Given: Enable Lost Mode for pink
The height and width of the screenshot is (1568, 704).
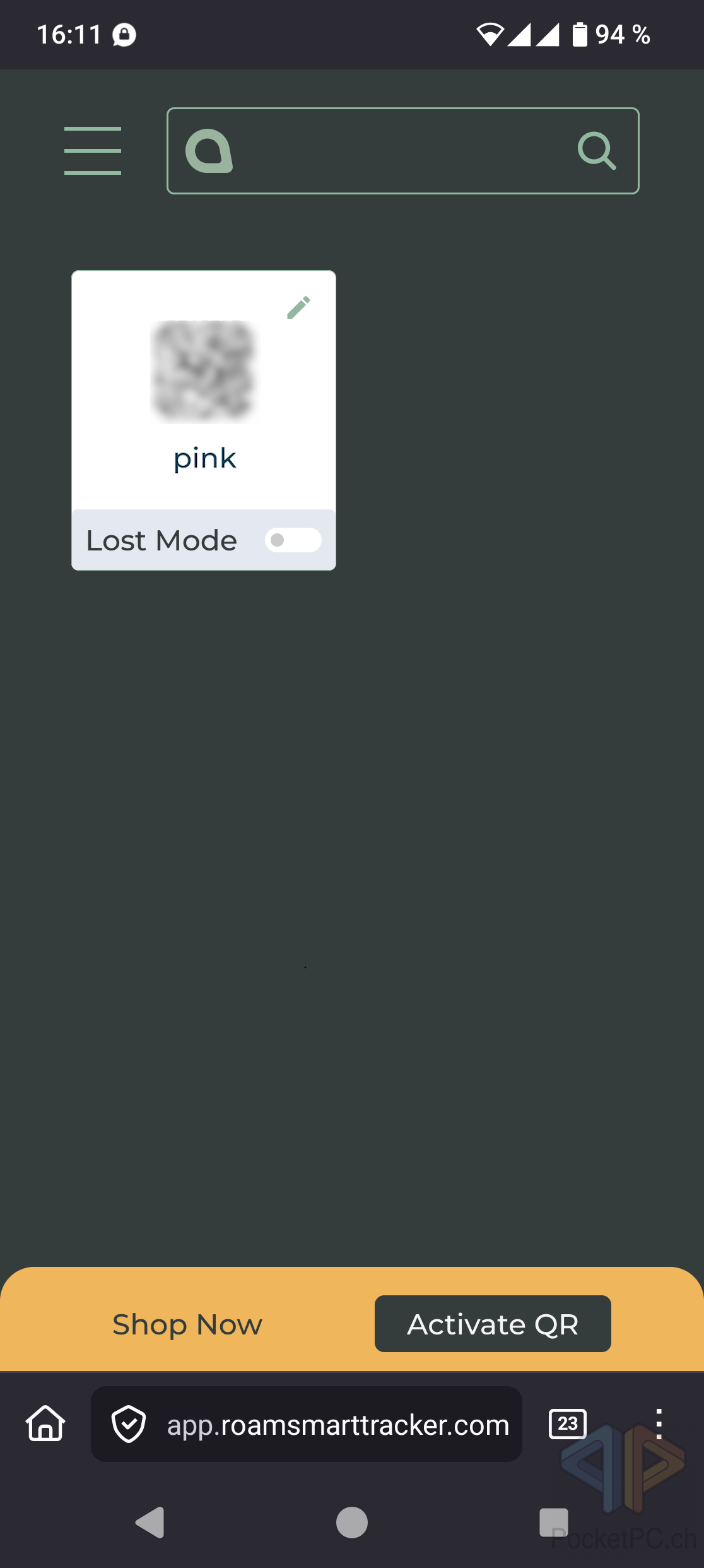Looking at the screenshot, I should [x=293, y=540].
